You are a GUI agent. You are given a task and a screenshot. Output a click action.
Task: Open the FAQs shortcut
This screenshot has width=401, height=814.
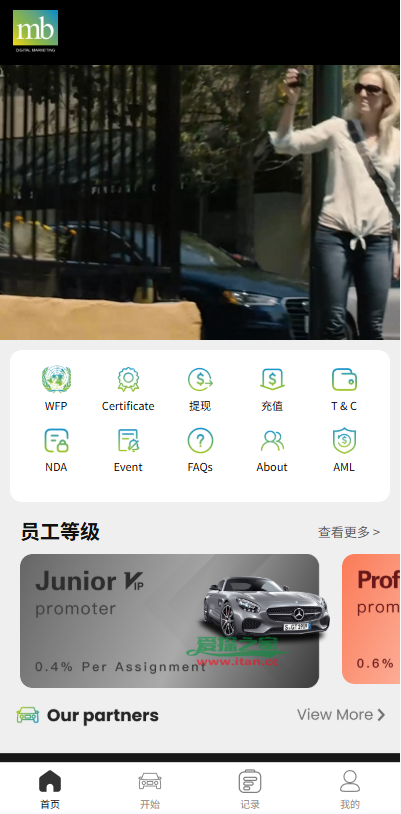[200, 450]
